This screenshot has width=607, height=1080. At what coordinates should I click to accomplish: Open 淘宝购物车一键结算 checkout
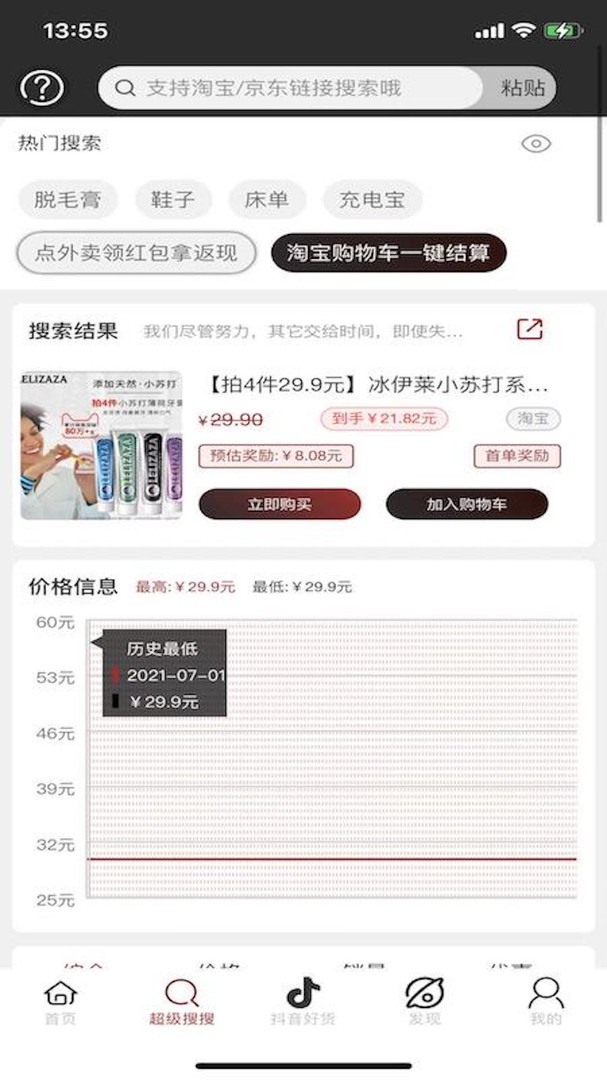tap(388, 253)
